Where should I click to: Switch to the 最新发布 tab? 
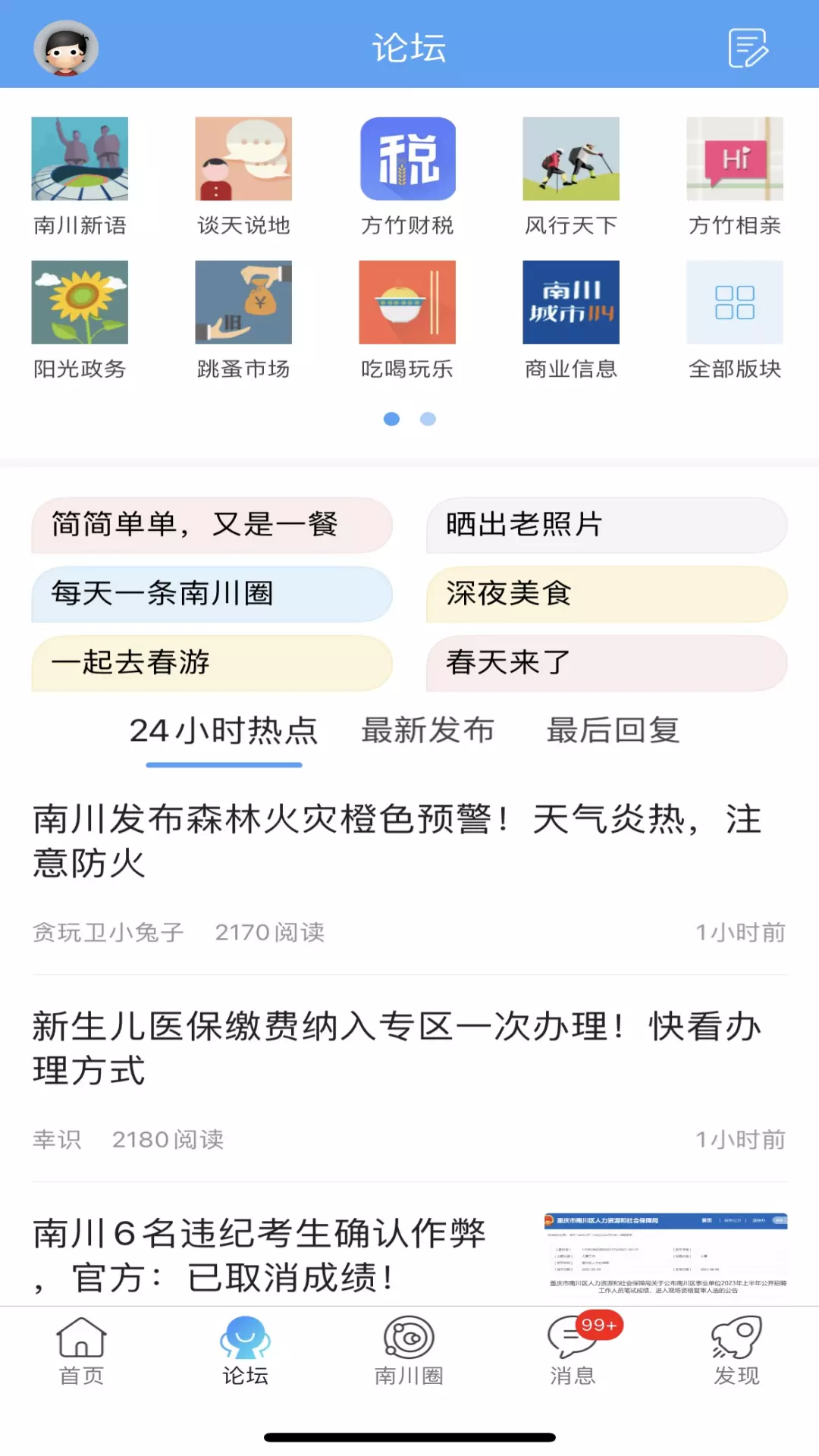coord(428,730)
